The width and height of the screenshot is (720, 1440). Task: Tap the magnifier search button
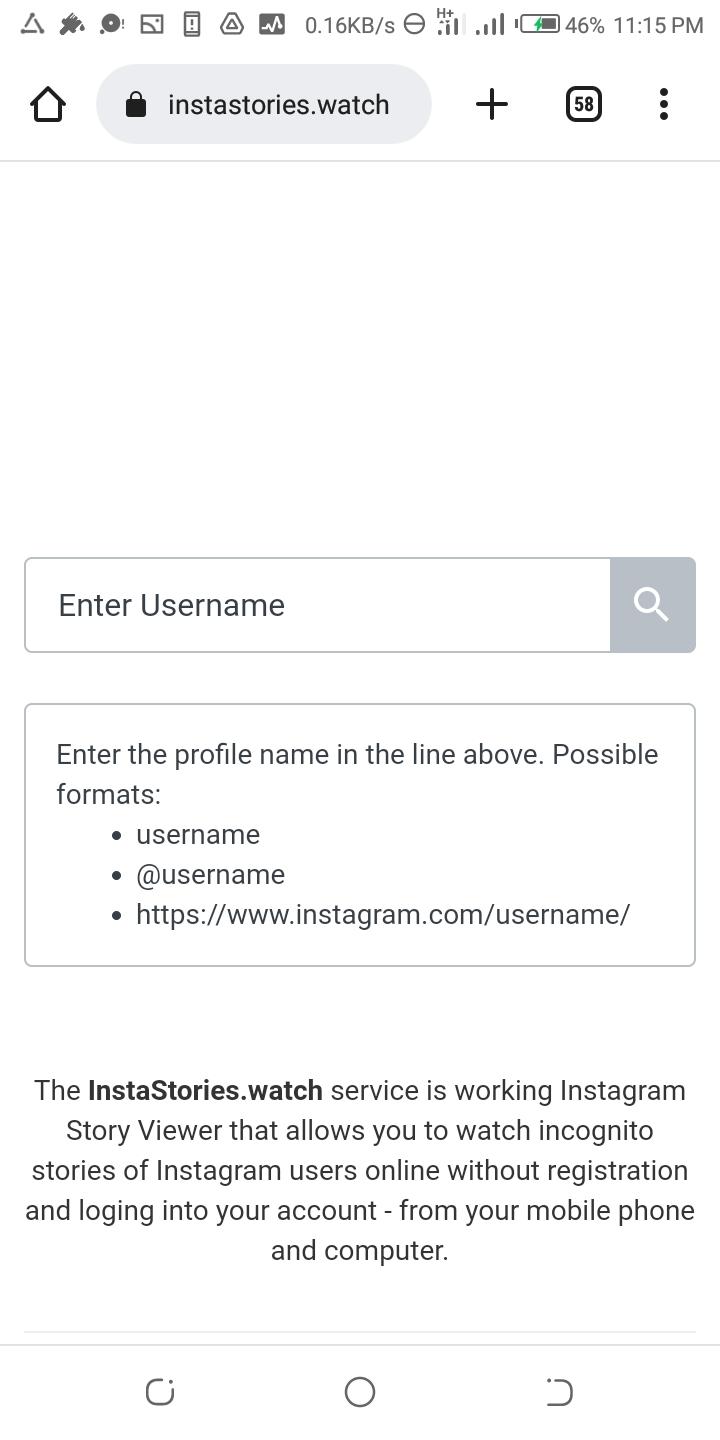652,605
